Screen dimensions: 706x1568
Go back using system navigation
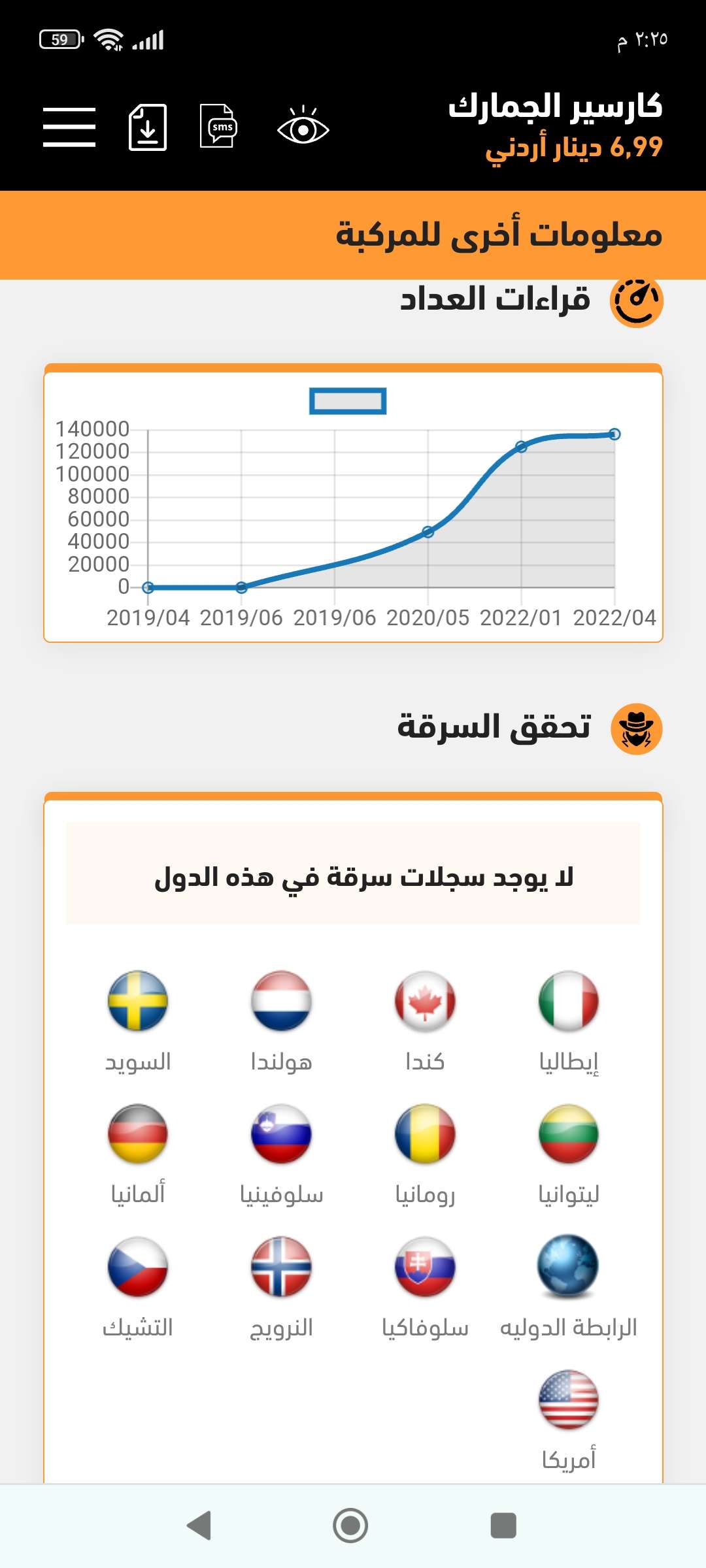click(199, 1526)
